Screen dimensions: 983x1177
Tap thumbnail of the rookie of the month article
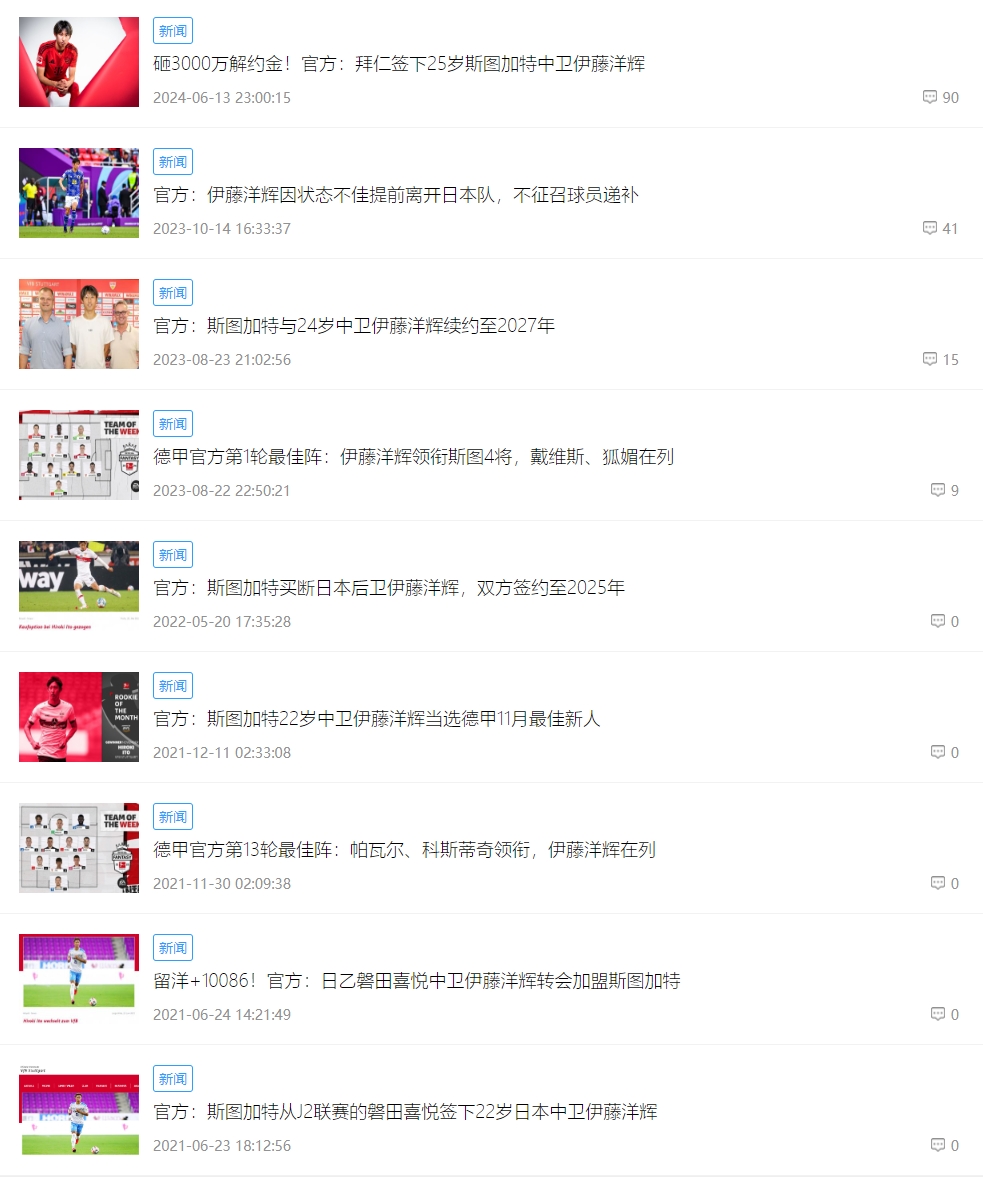79,717
